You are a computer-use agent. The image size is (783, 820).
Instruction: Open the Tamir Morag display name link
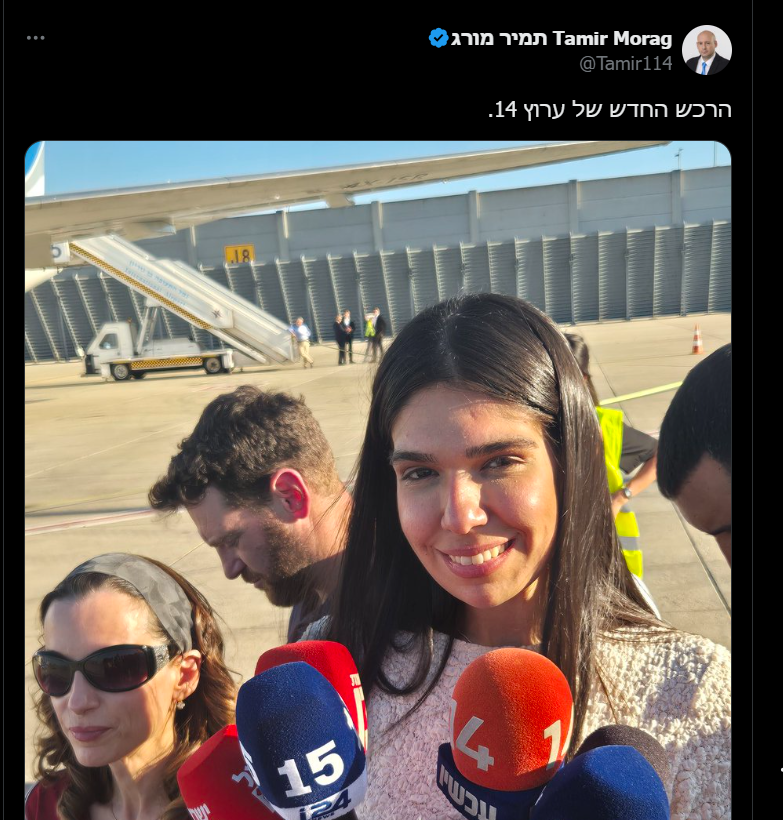tap(560, 39)
